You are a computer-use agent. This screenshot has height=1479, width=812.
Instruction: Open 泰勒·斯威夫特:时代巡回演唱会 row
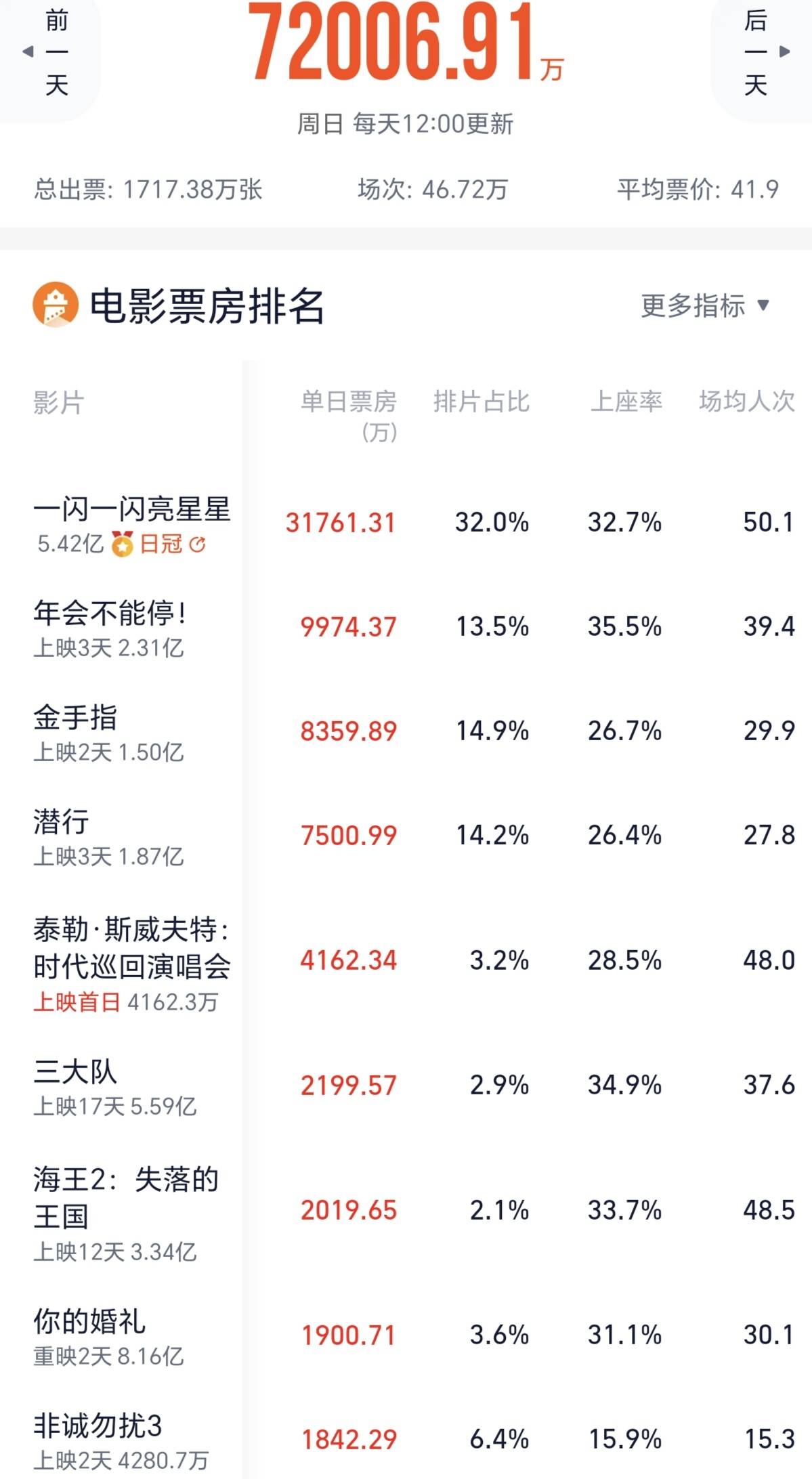[132, 948]
